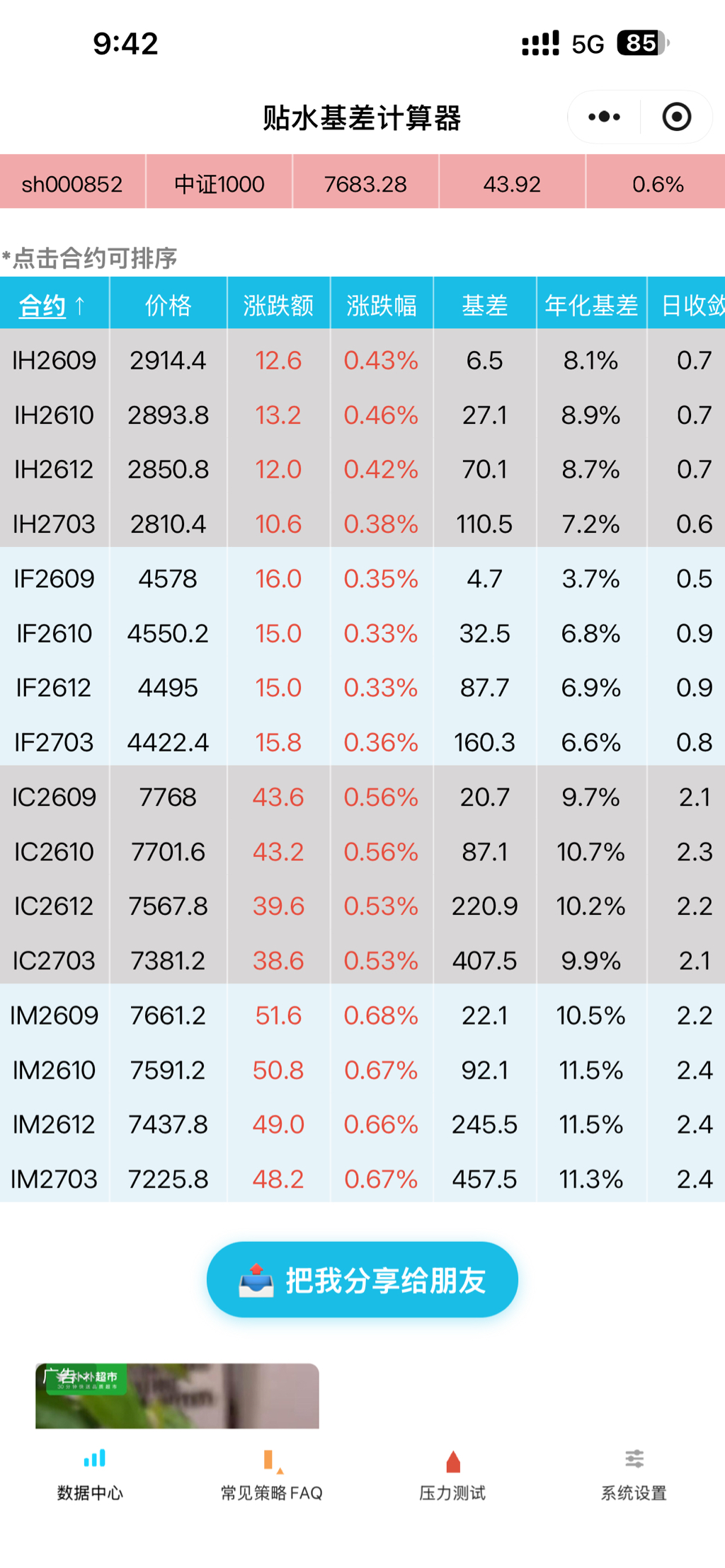Switch to the 常见策略 FAQ tab
This screenshot has height=1568, width=725.
(x=272, y=1475)
